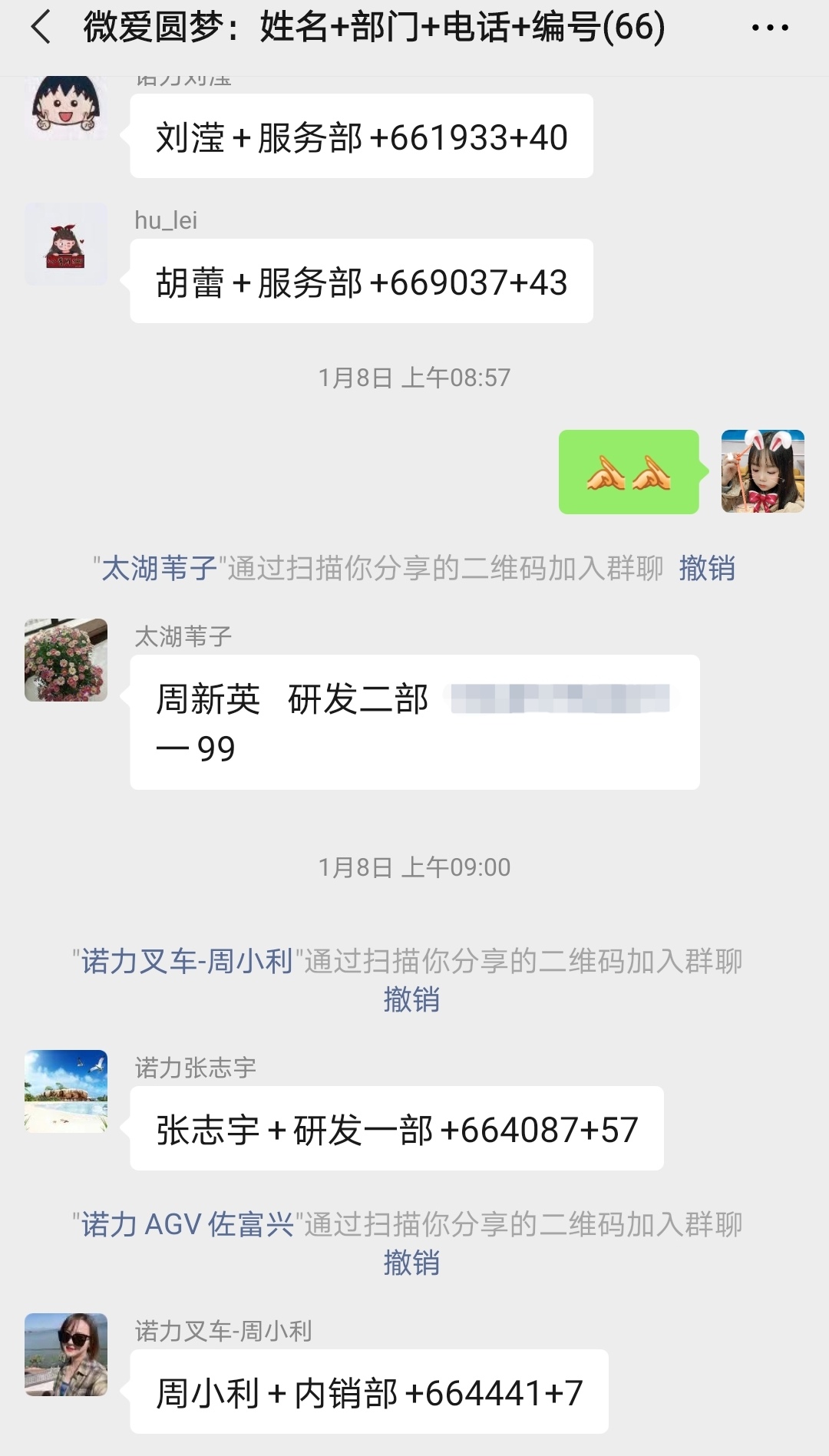Tap the flower avatar of 太湖苇子
The height and width of the screenshot is (1456, 829).
(x=66, y=660)
